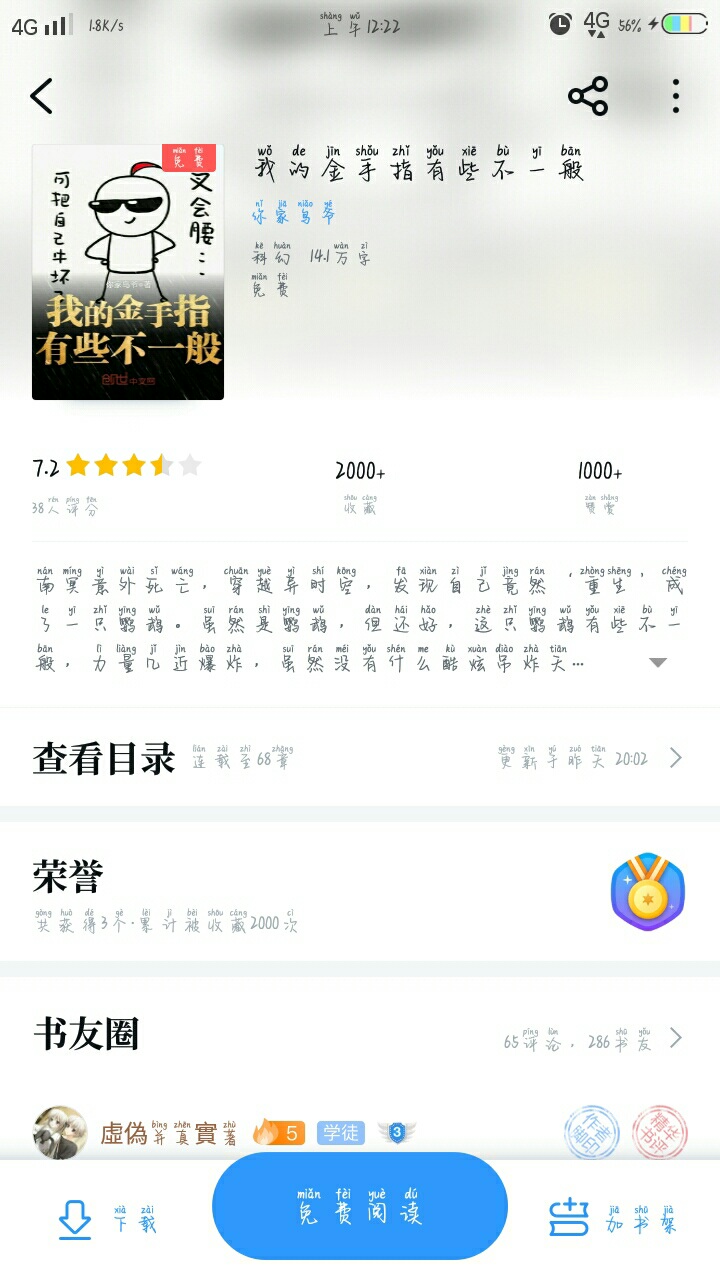
Task: Go back with the top-left arrow
Action: pos(41,96)
